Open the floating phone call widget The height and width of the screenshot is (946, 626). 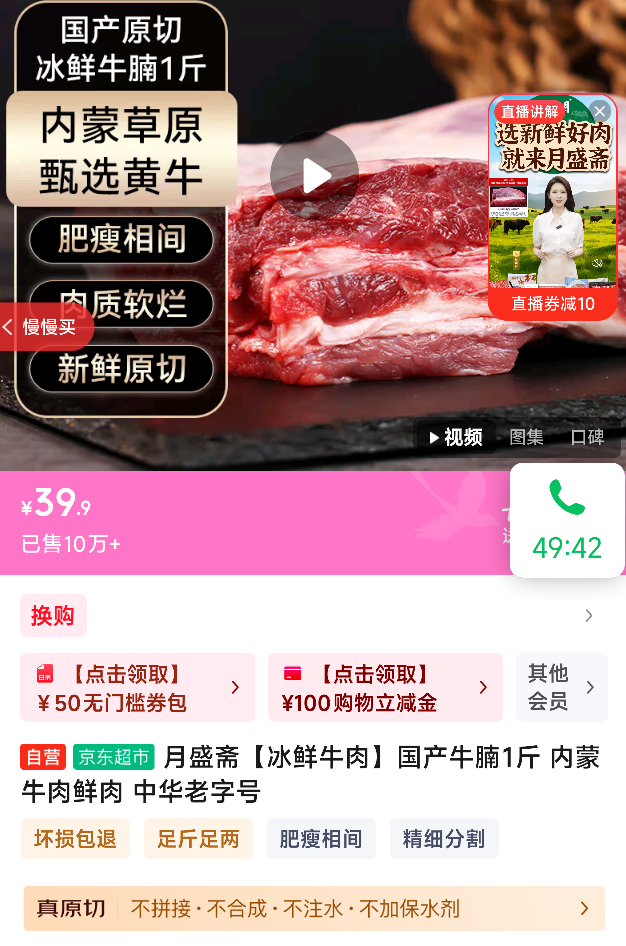point(567,521)
